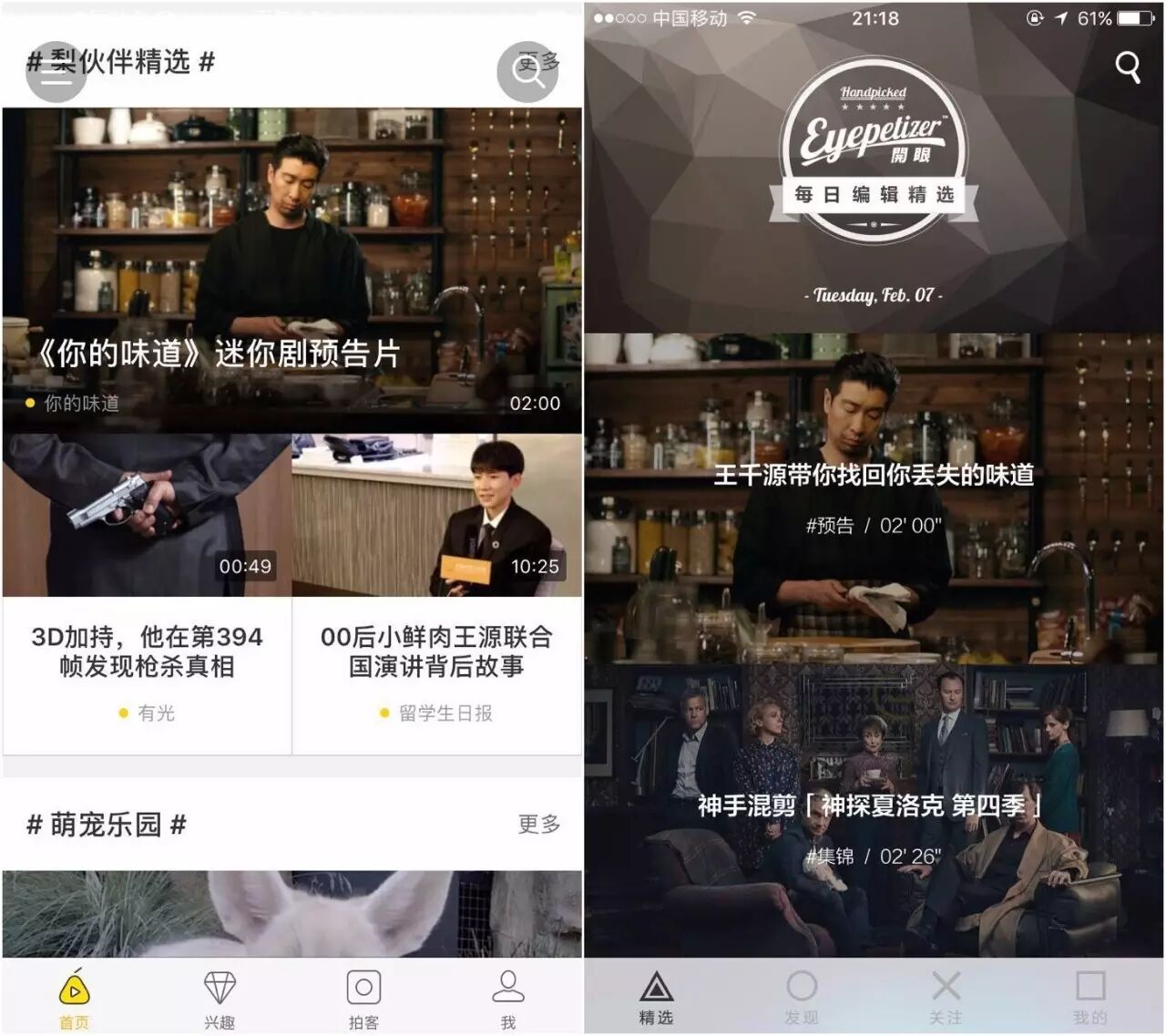This screenshot has height=1036, width=1166.
Task: Open the white search icon above the Eyepetizer logo
Action: click(x=1128, y=67)
